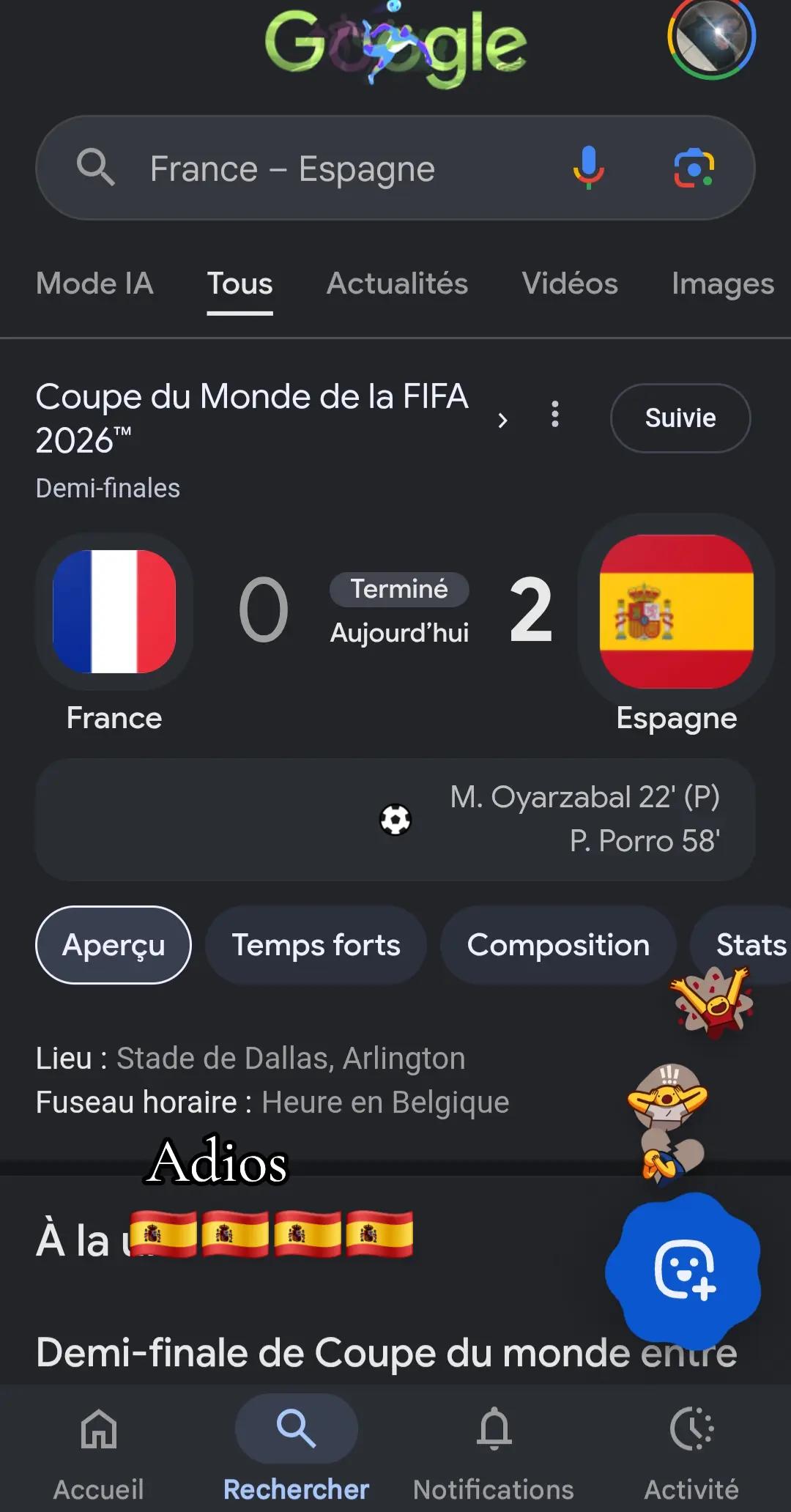
Task: Open the Composition chip
Action: click(558, 945)
